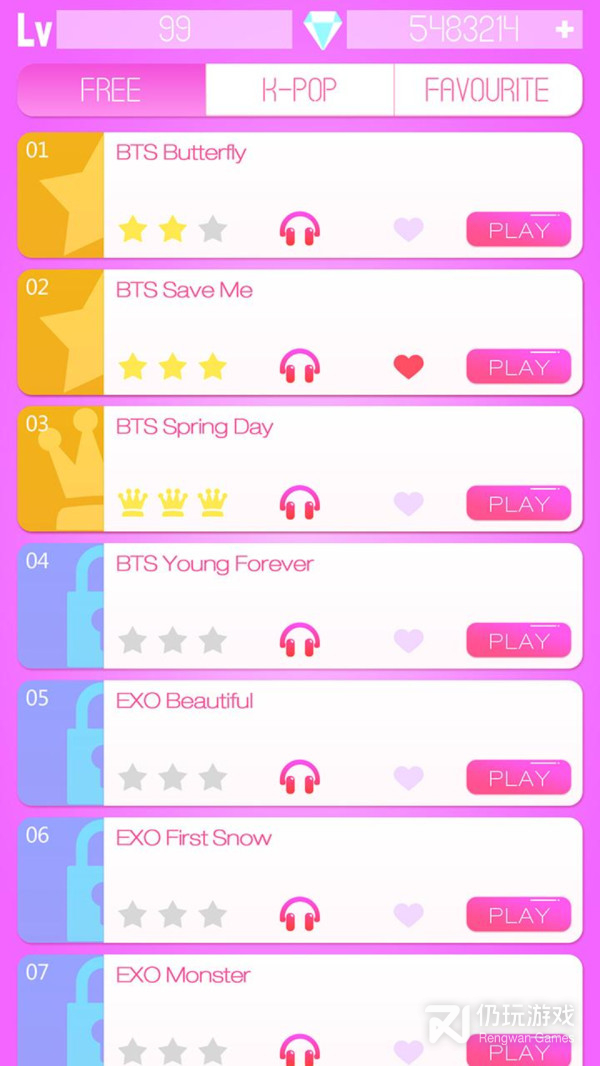
Task: Preview EXO First Snow with headphones
Action: [300, 914]
